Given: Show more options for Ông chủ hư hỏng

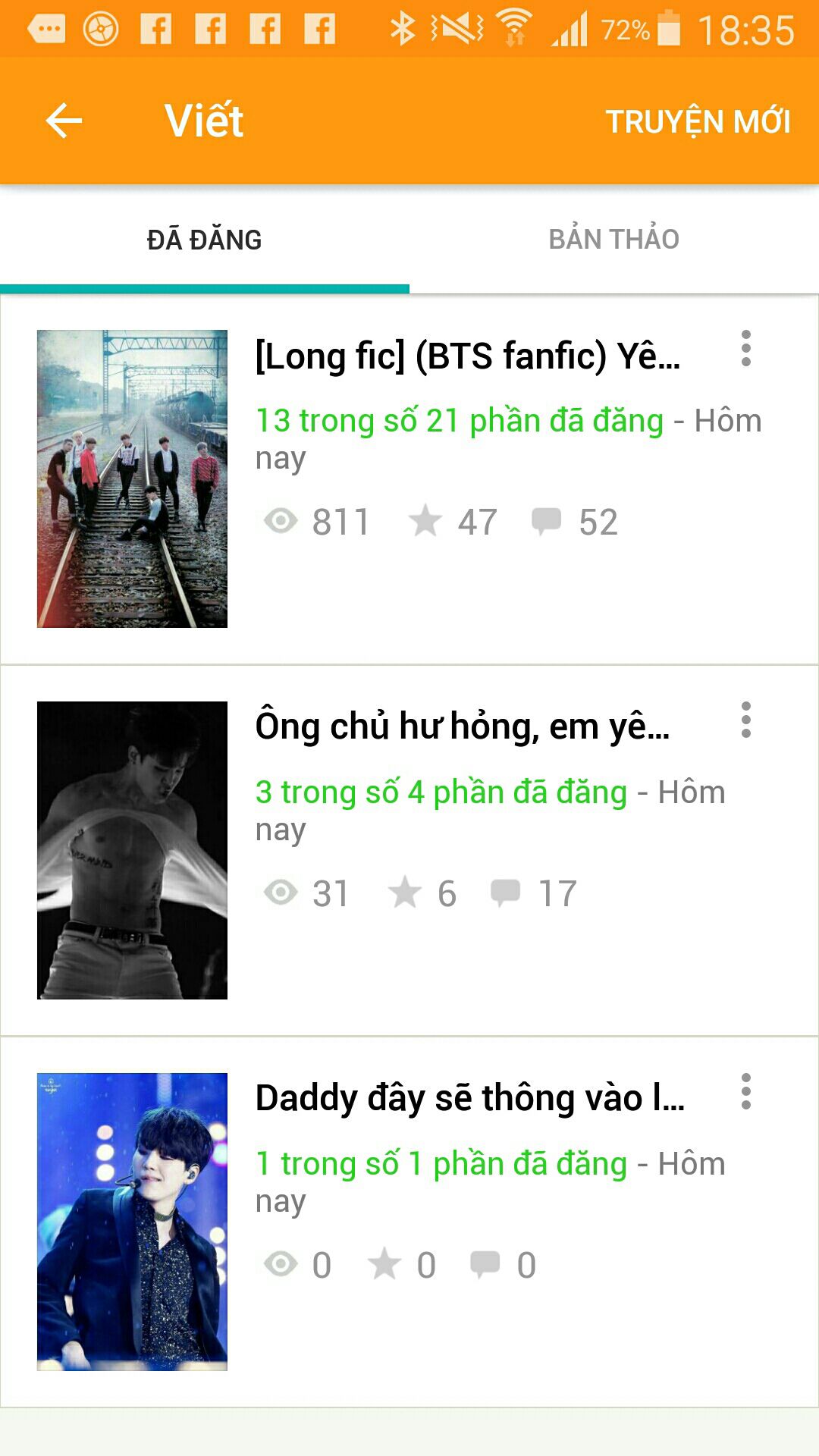Looking at the screenshot, I should [746, 720].
